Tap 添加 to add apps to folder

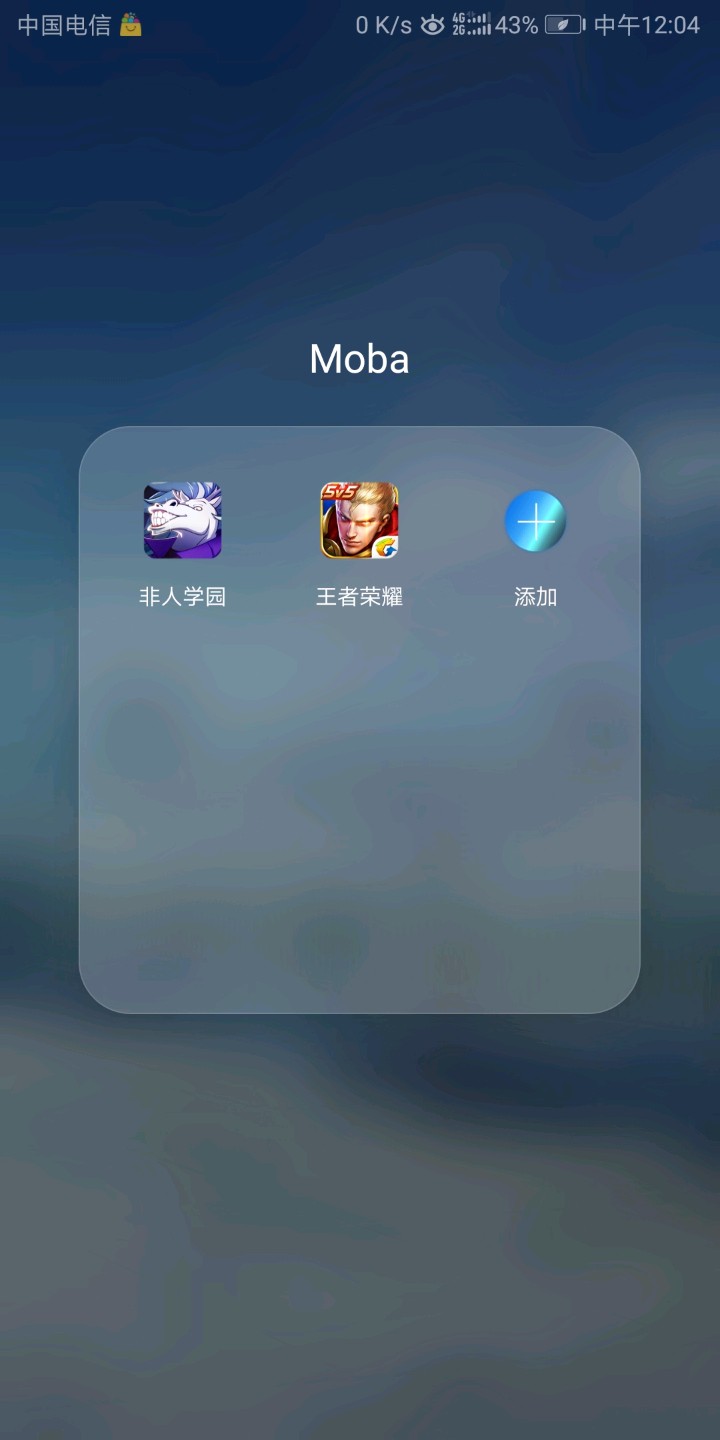535,521
